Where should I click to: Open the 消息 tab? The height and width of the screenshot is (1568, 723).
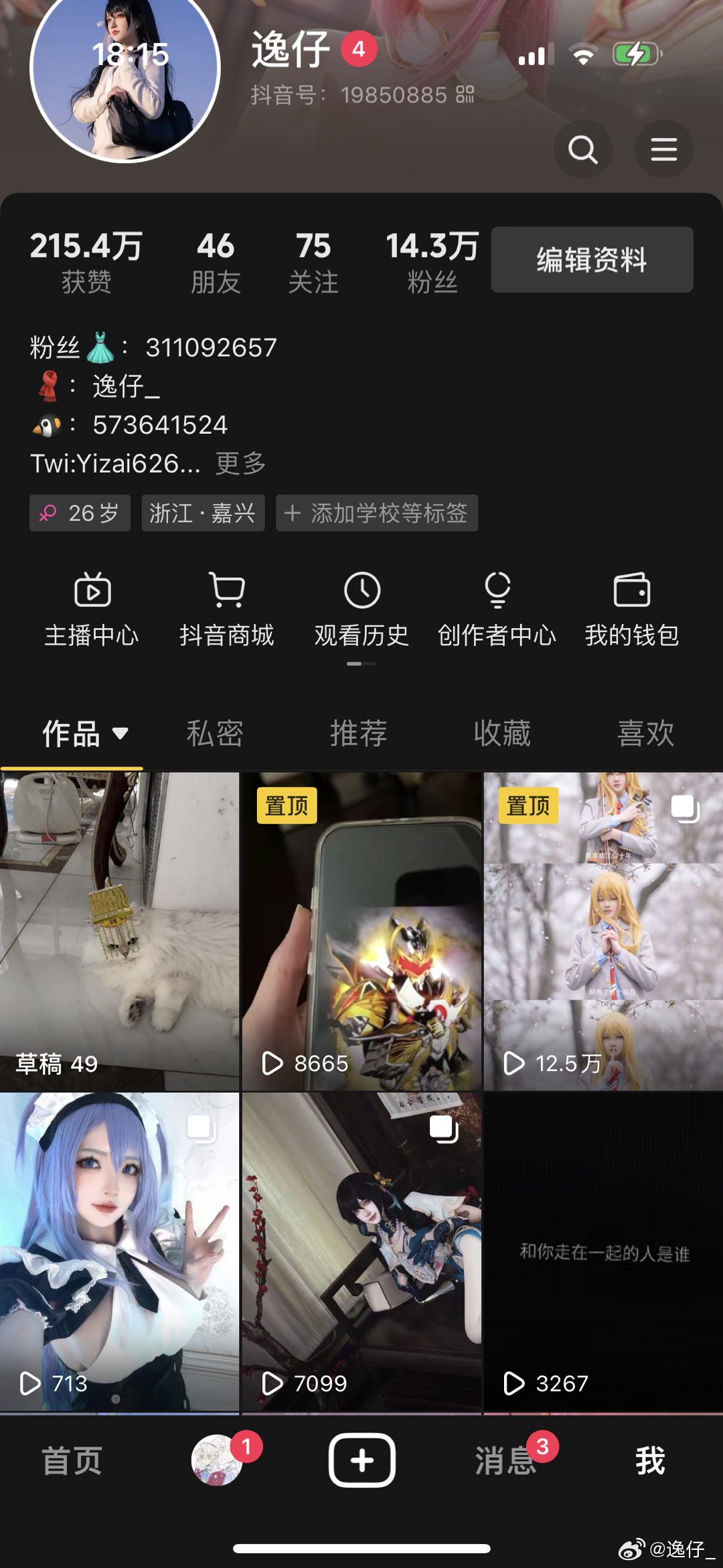click(505, 1461)
